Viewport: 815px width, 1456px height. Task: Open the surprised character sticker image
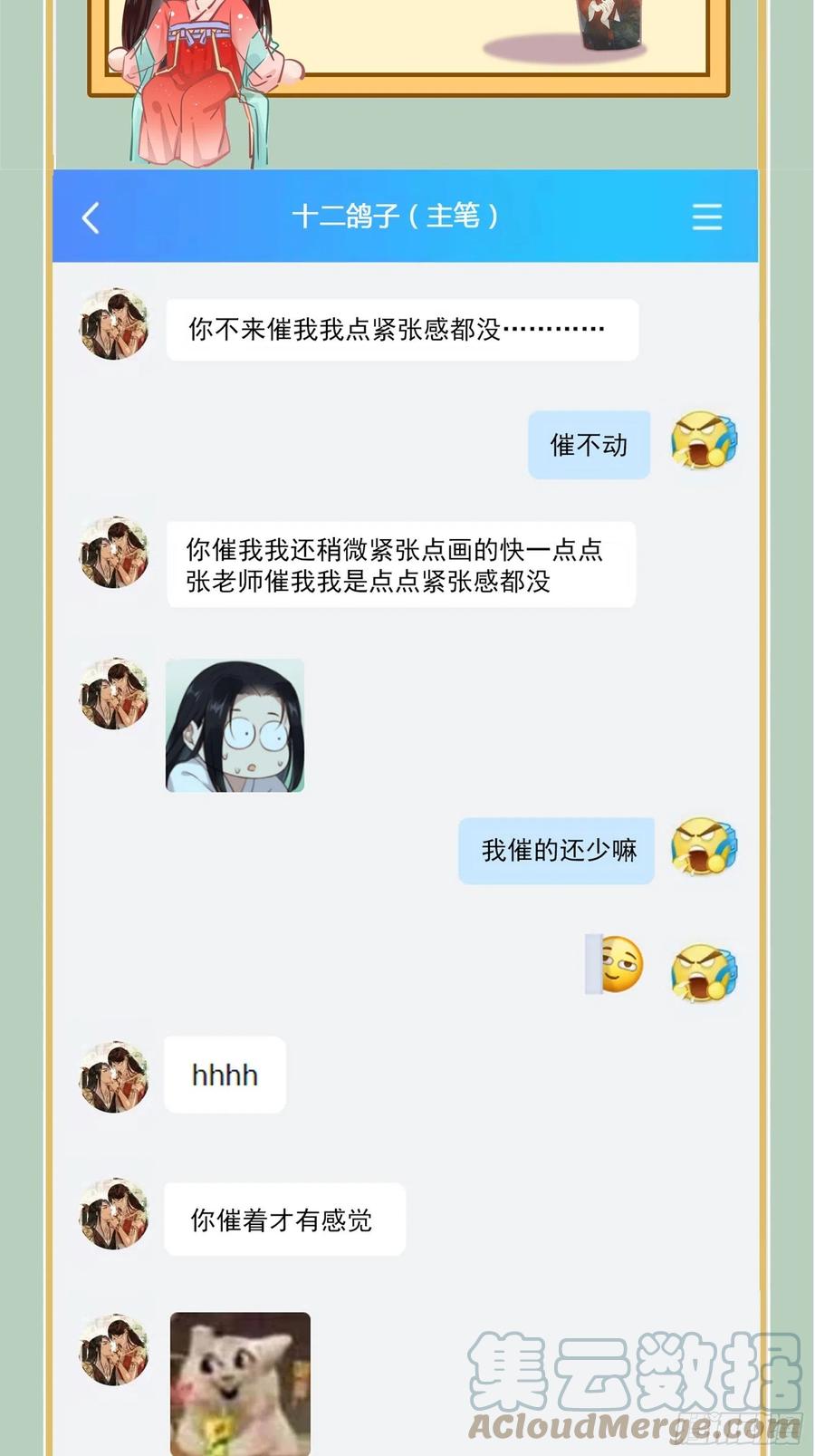(x=235, y=725)
